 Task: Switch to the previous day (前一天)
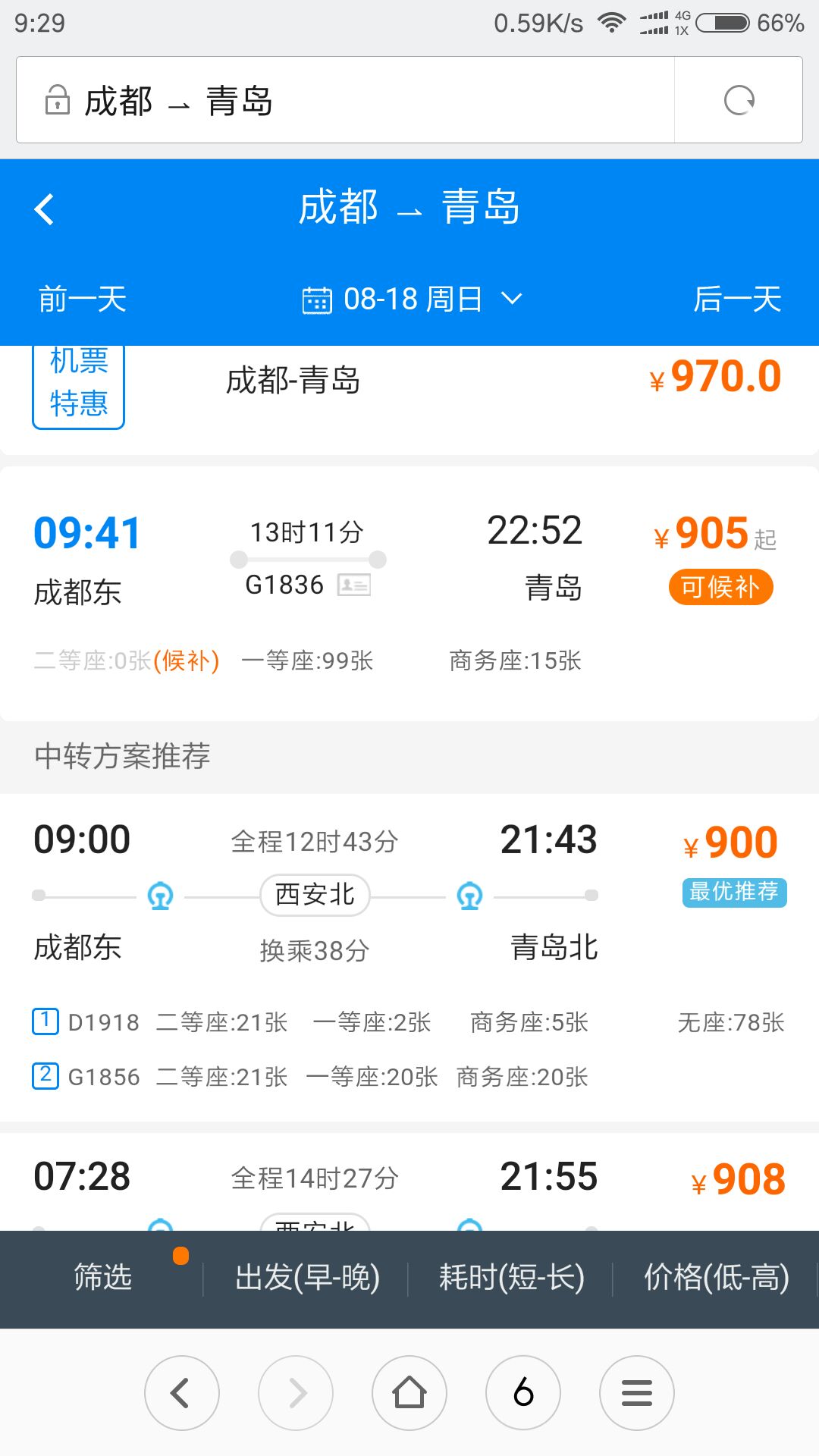point(83,299)
